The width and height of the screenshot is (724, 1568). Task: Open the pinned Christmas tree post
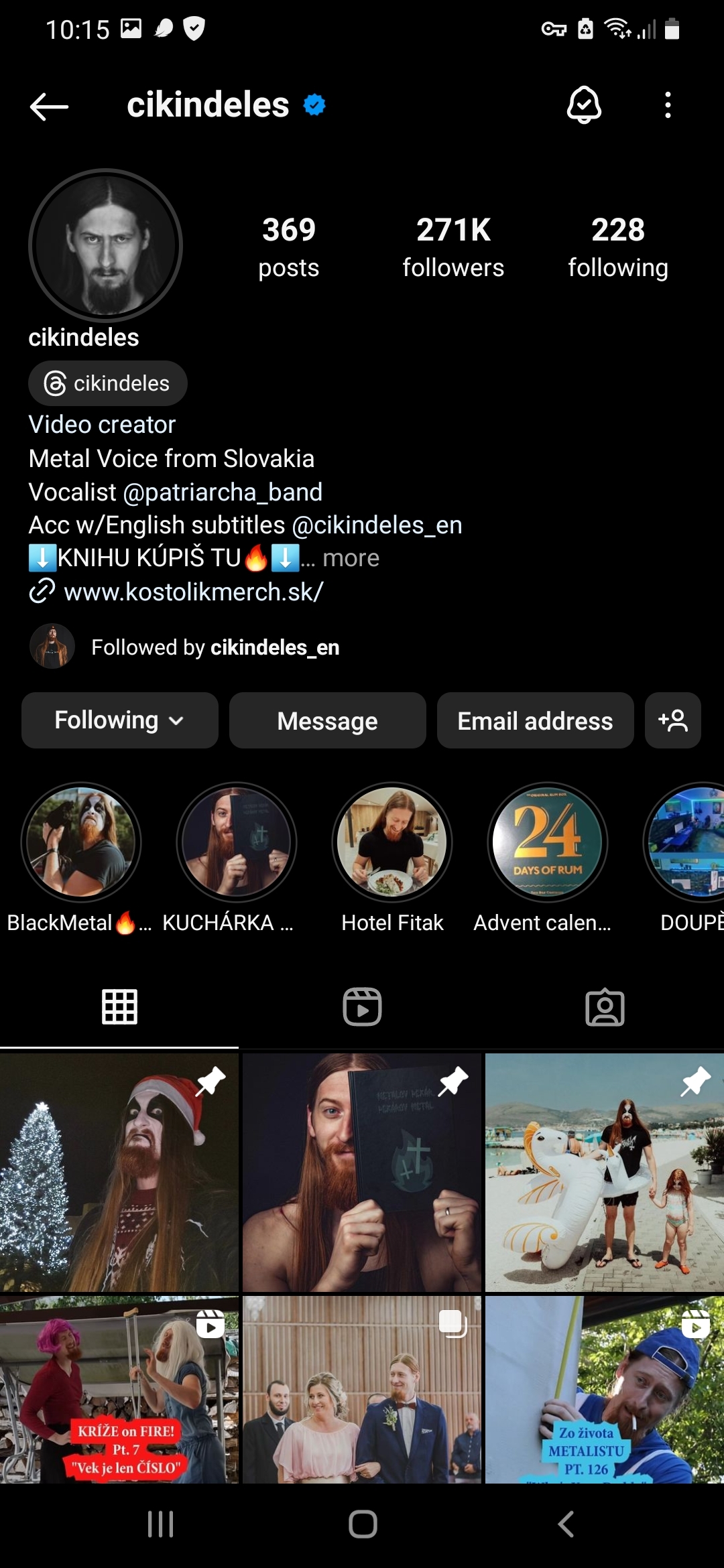(x=119, y=1172)
